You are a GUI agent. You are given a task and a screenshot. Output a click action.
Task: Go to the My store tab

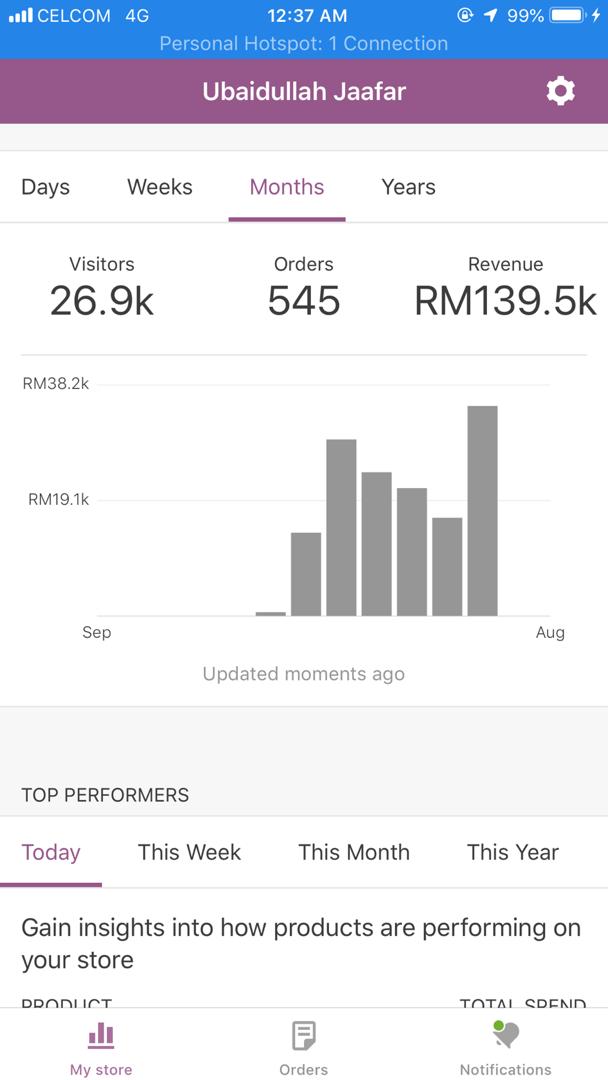(x=101, y=1047)
